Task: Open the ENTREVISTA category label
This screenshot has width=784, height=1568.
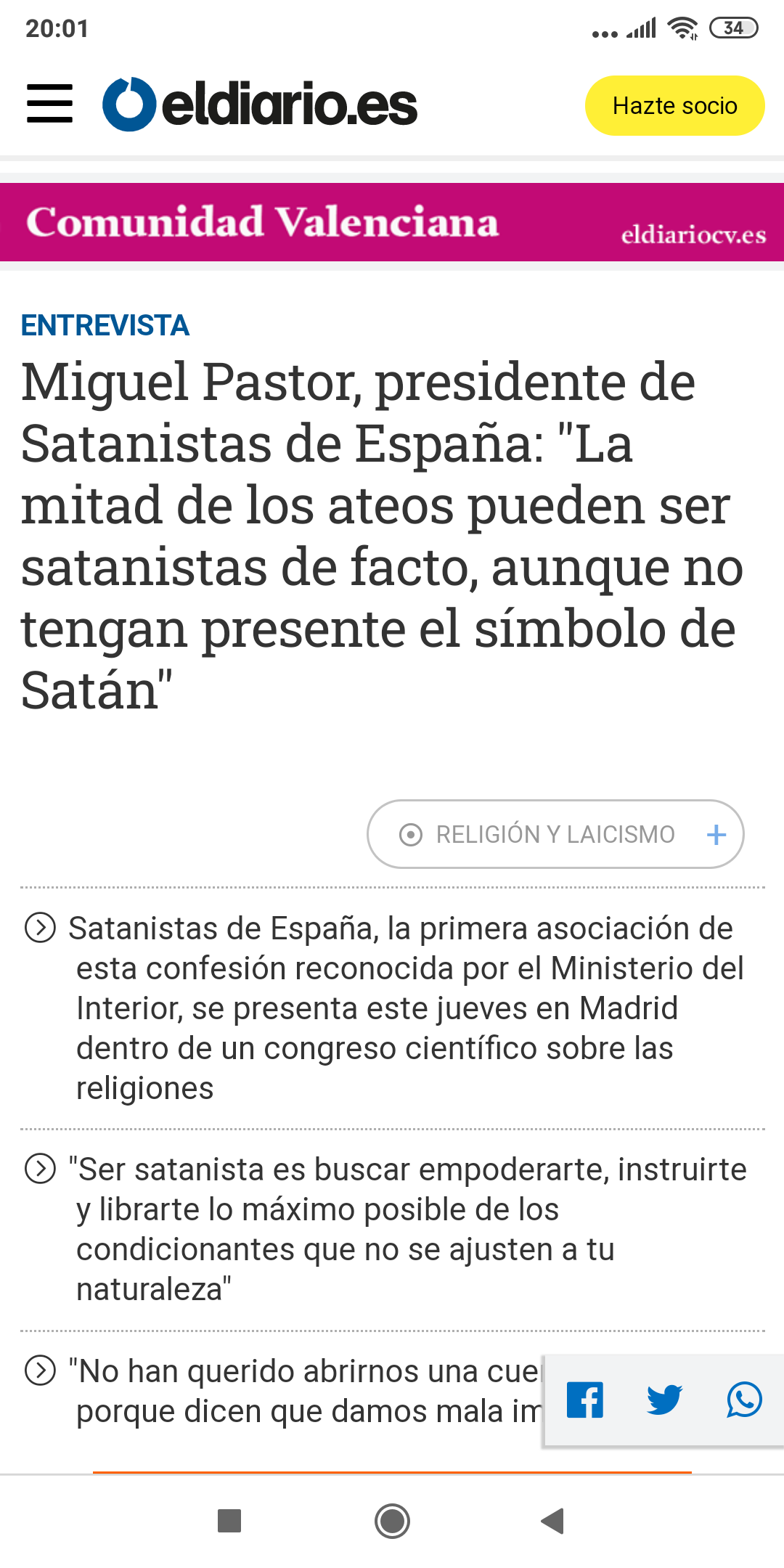Action: (x=105, y=326)
